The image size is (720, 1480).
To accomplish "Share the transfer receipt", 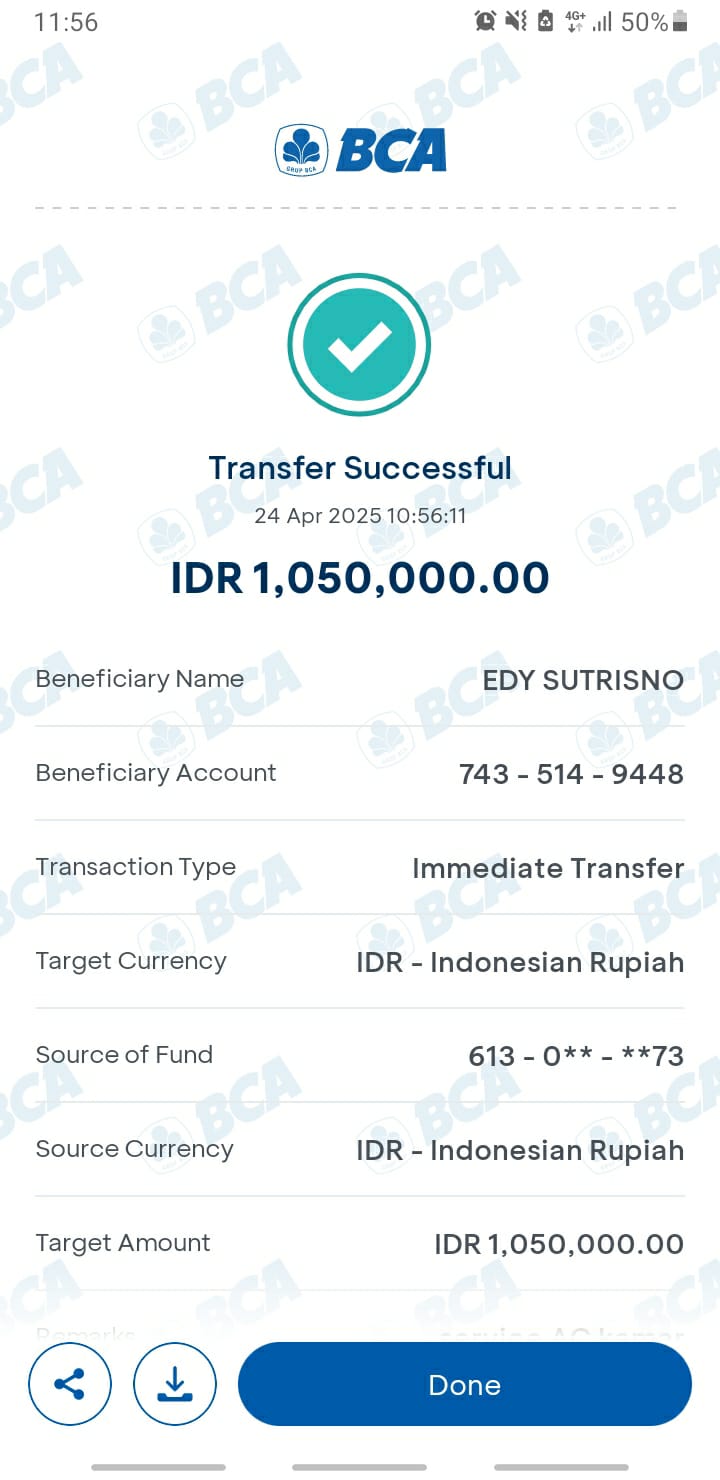I will [70, 1384].
